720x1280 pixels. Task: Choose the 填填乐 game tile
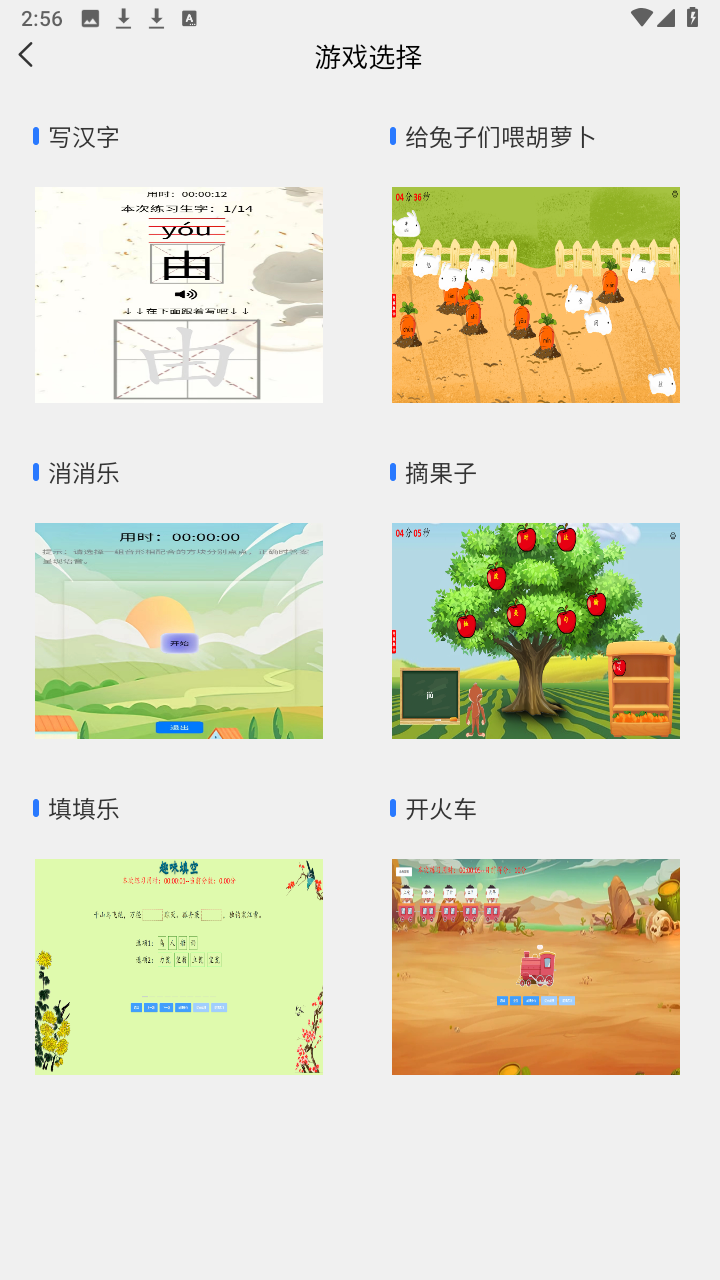179,967
